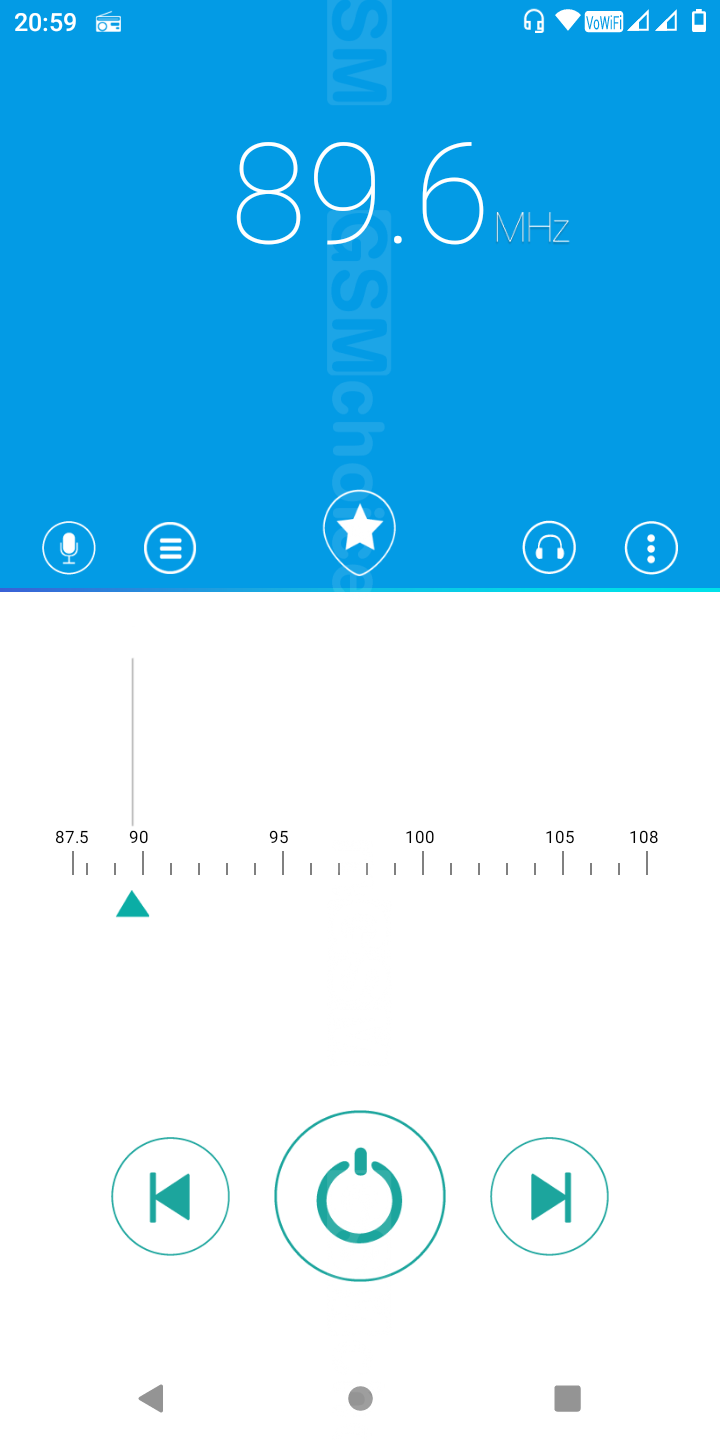Return to the home screen
720x1440 pixels.
pos(360,1398)
